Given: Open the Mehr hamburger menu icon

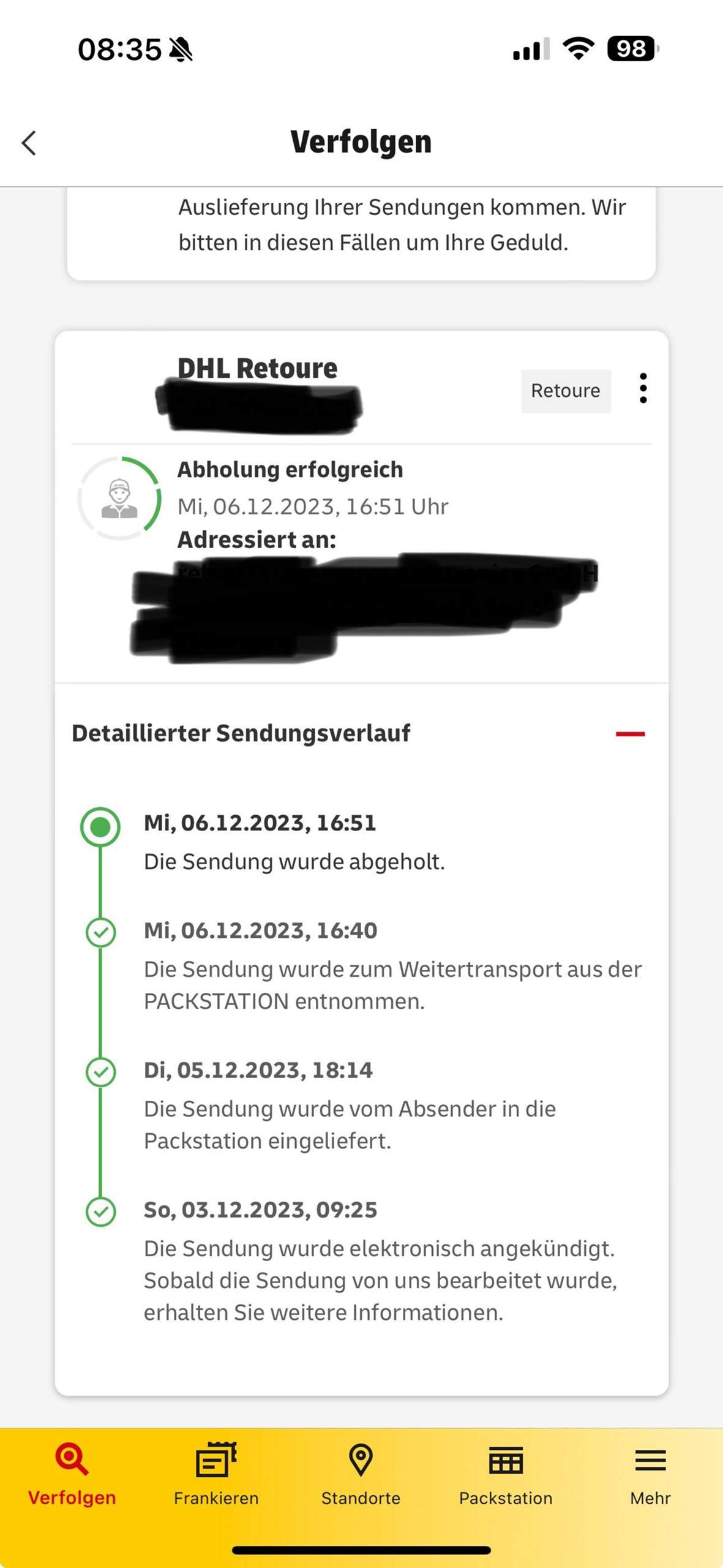Looking at the screenshot, I should click(650, 1461).
